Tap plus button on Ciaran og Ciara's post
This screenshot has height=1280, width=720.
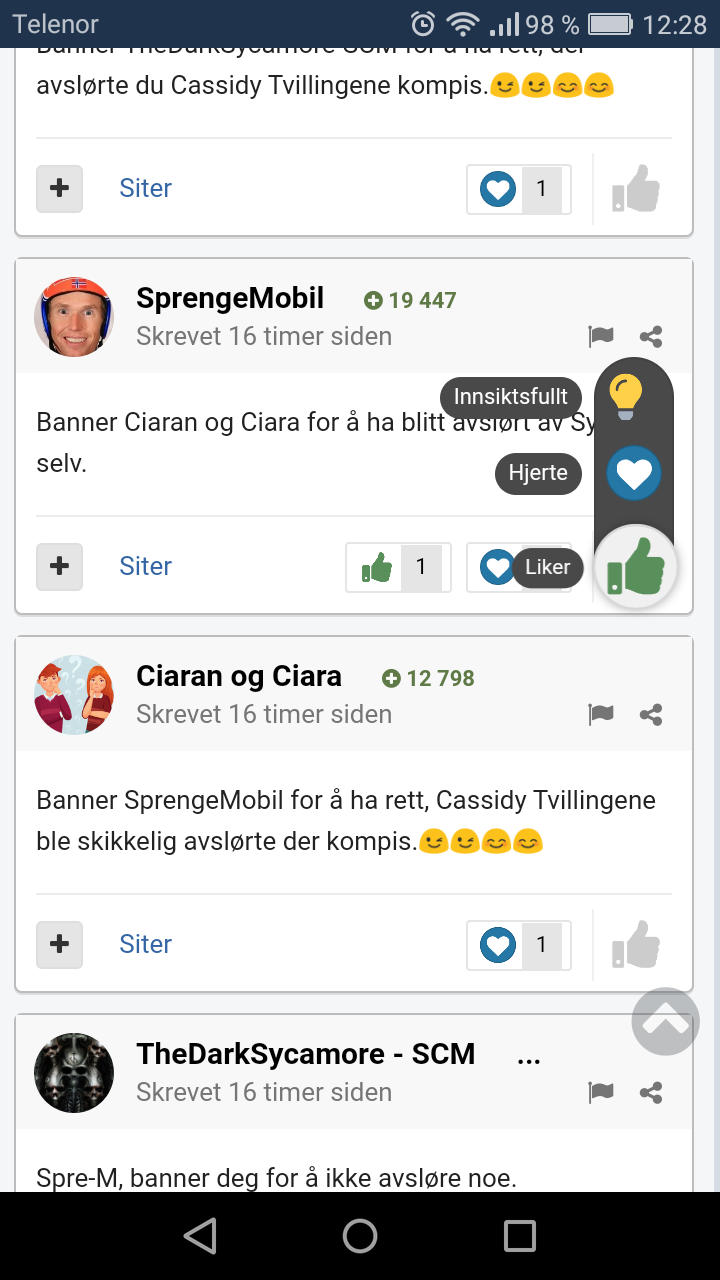point(60,944)
